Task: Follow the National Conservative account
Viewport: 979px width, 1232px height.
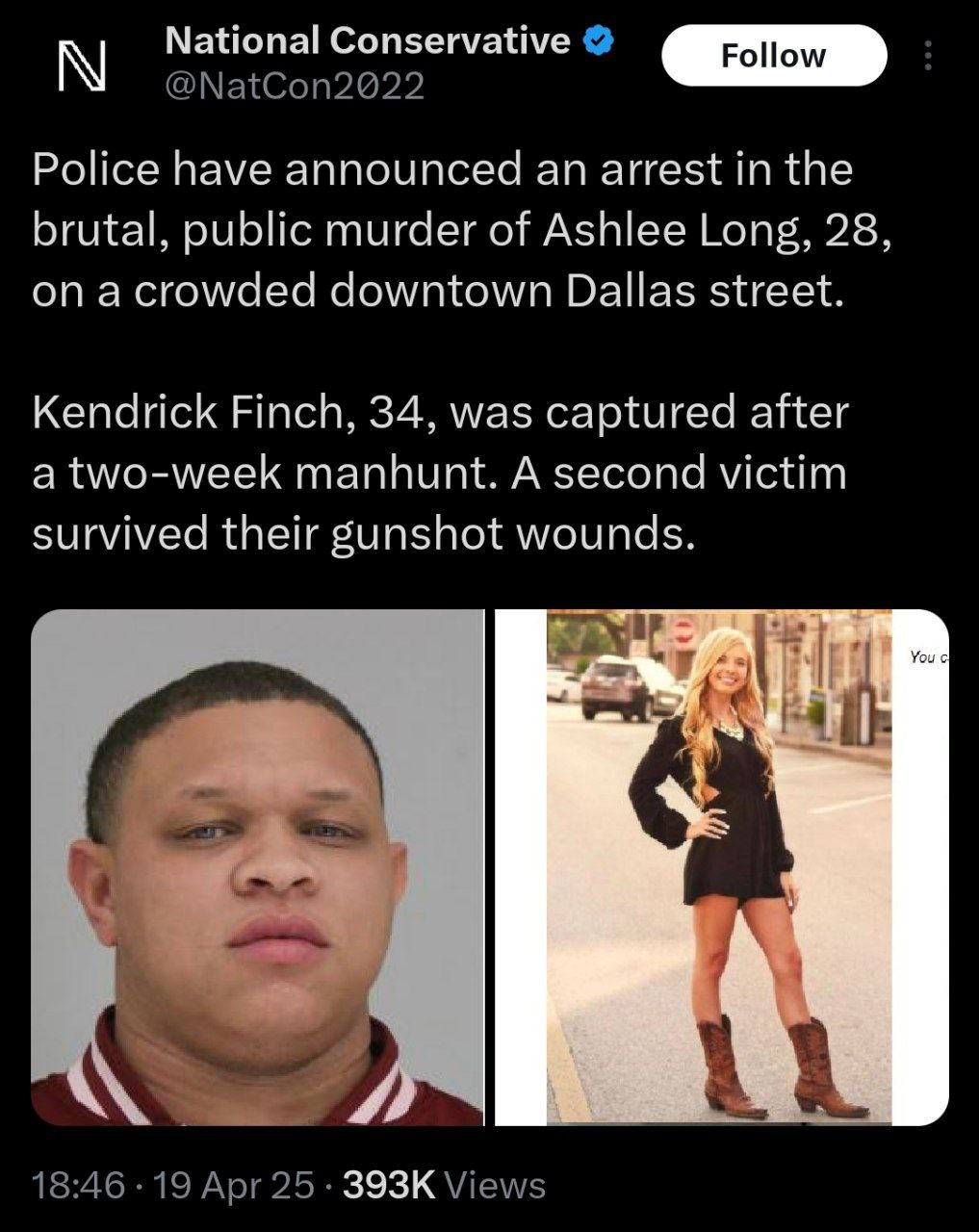Action: tap(773, 56)
